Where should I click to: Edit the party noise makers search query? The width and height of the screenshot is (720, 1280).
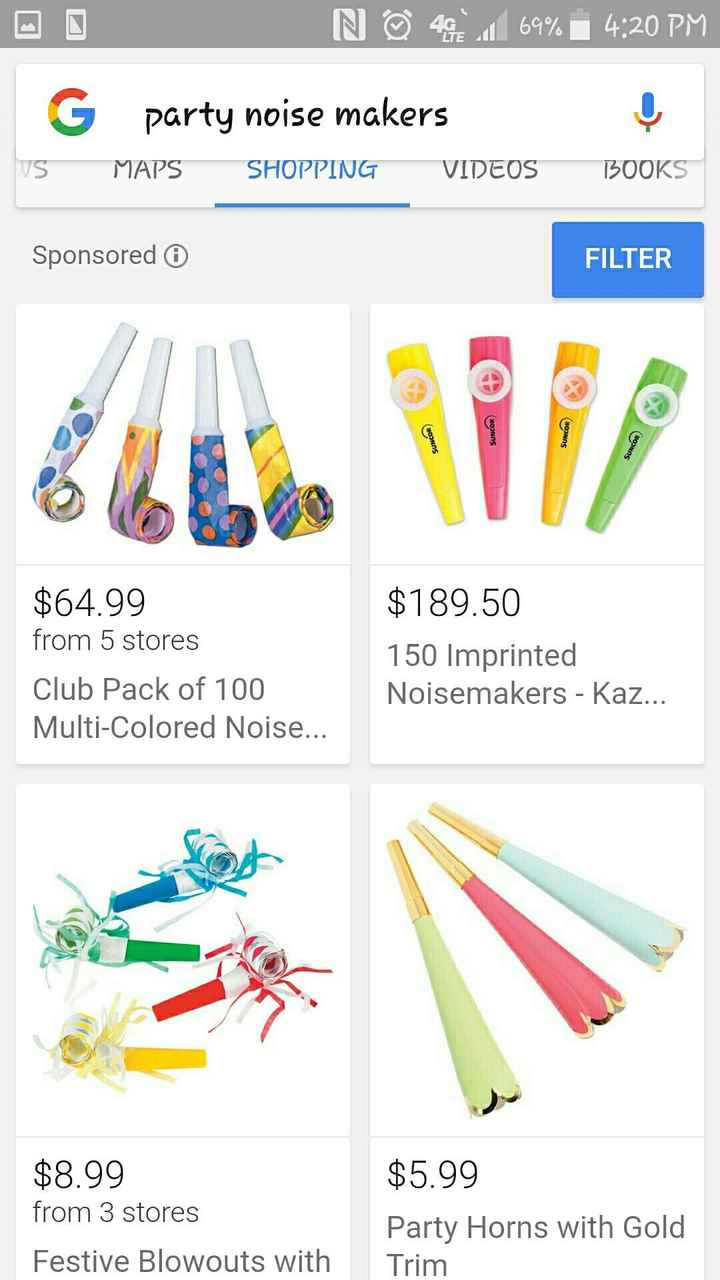click(296, 115)
